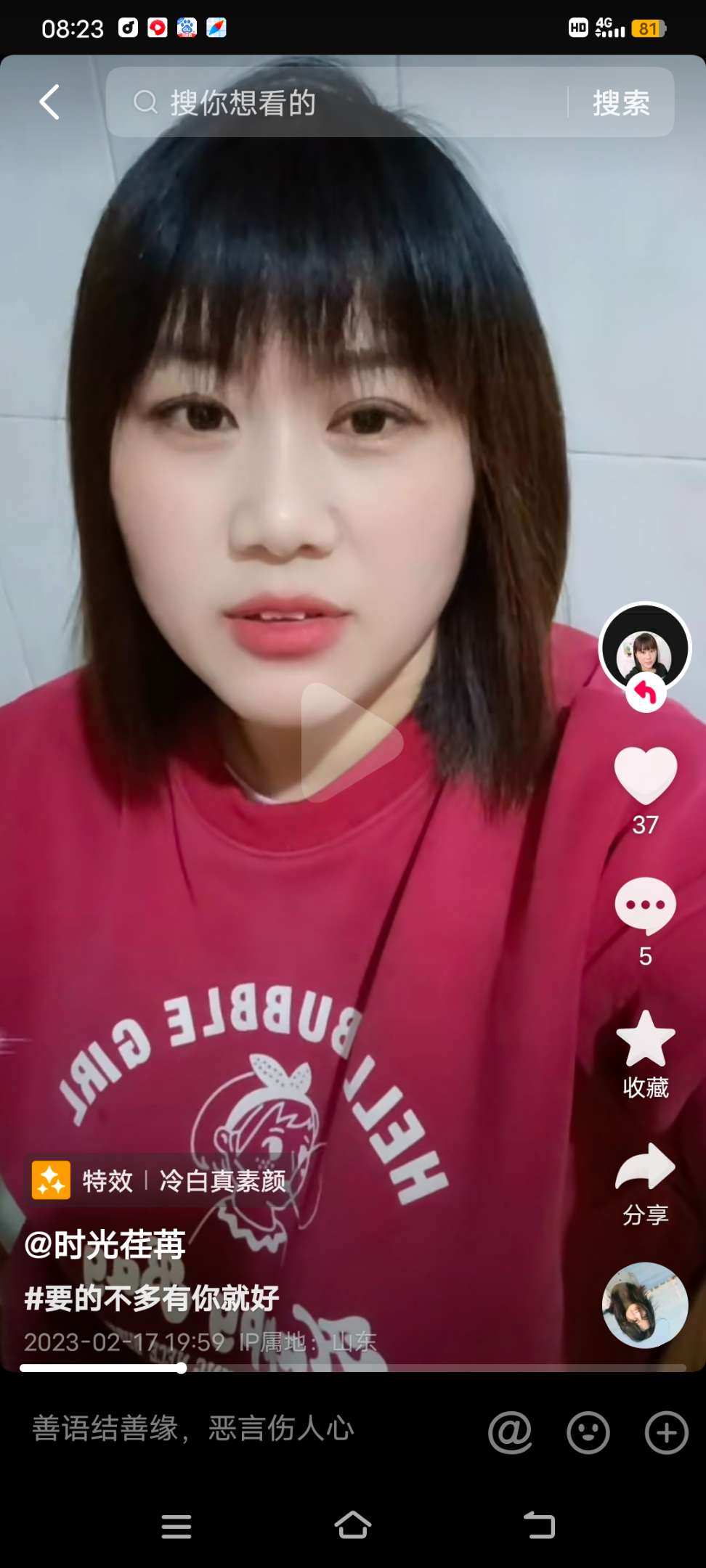
Task: Tap the search field 搜你想看的
Action: click(x=334, y=102)
